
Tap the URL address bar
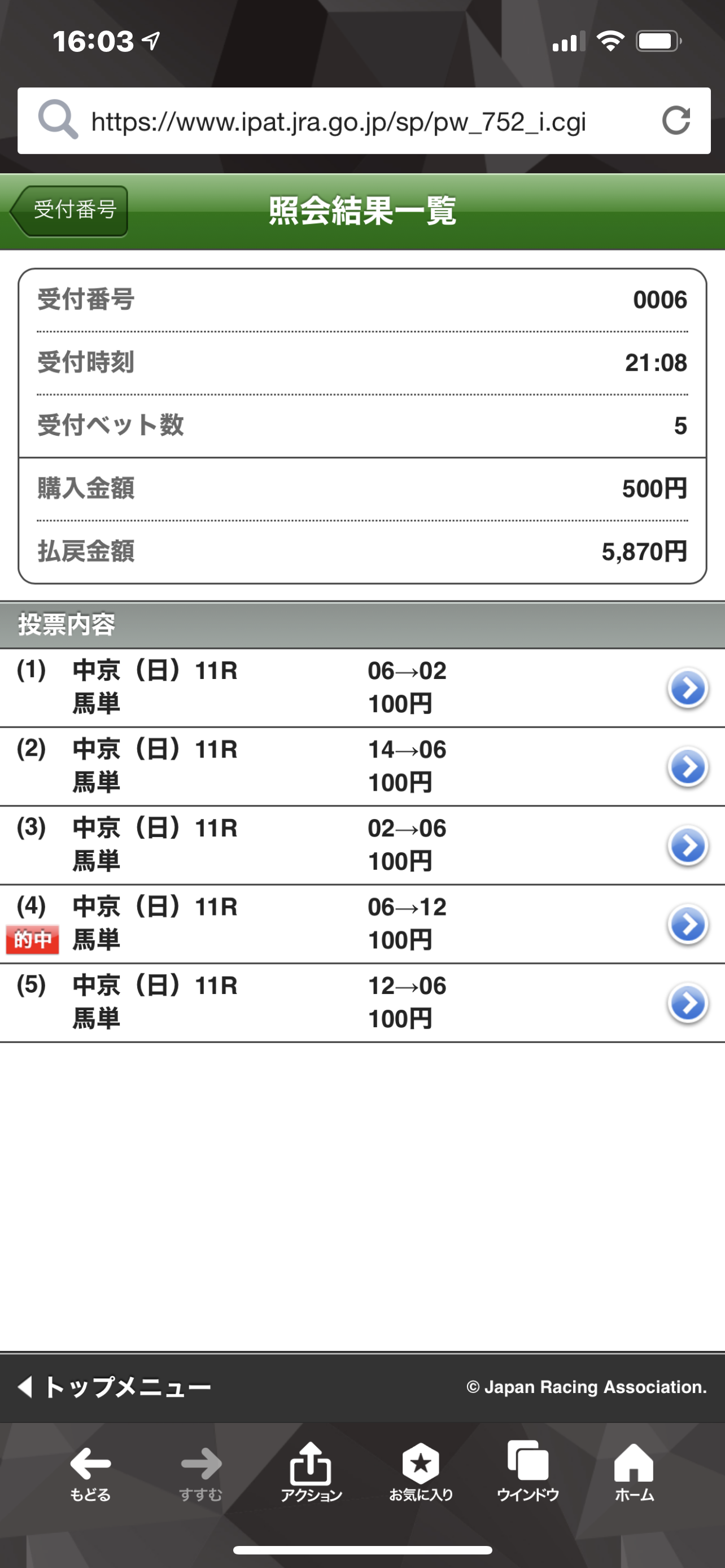(338, 122)
